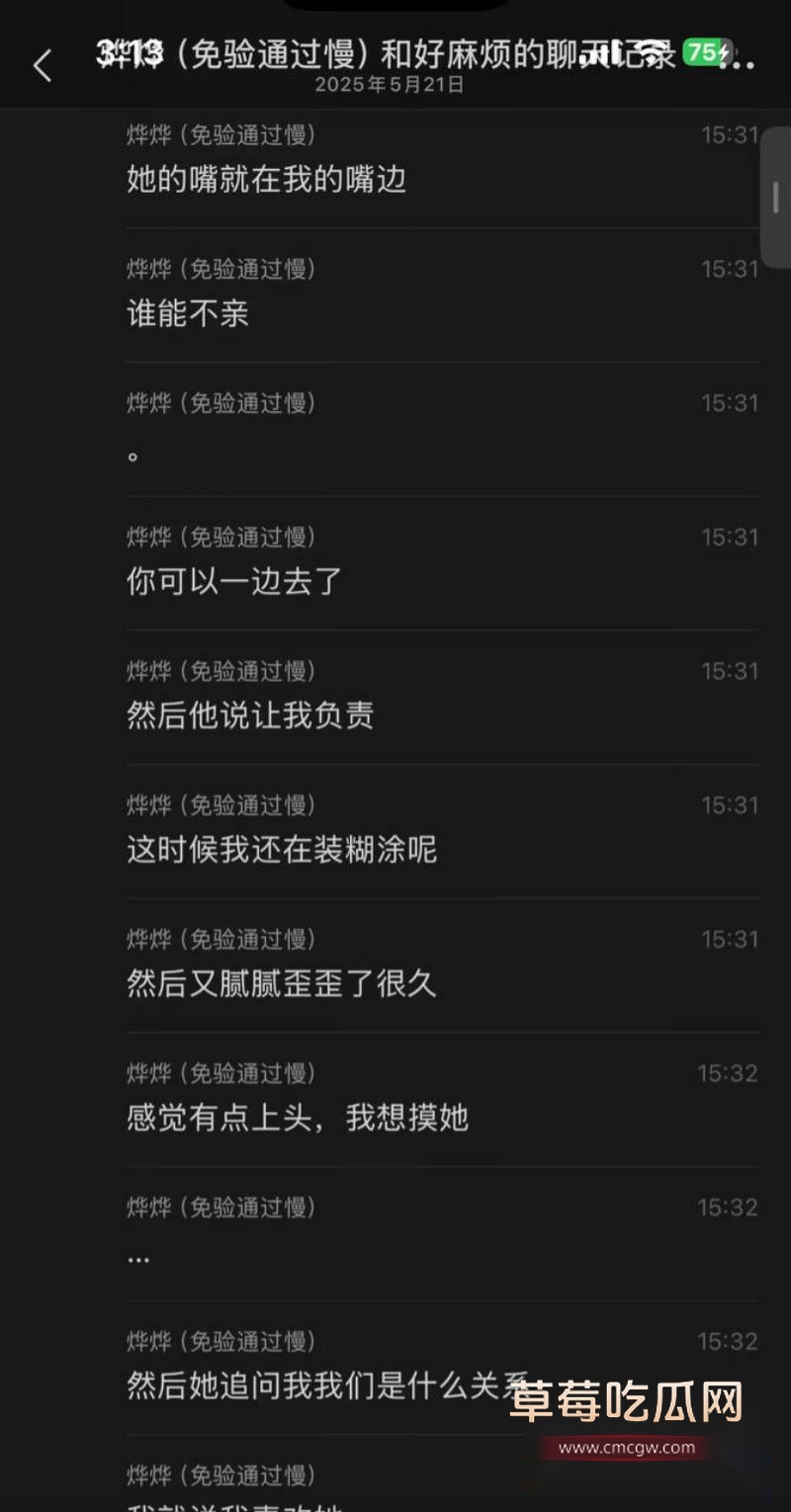Select the message 谁能不亲
Viewport: 791px width, 1512px height.
point(187,313)
